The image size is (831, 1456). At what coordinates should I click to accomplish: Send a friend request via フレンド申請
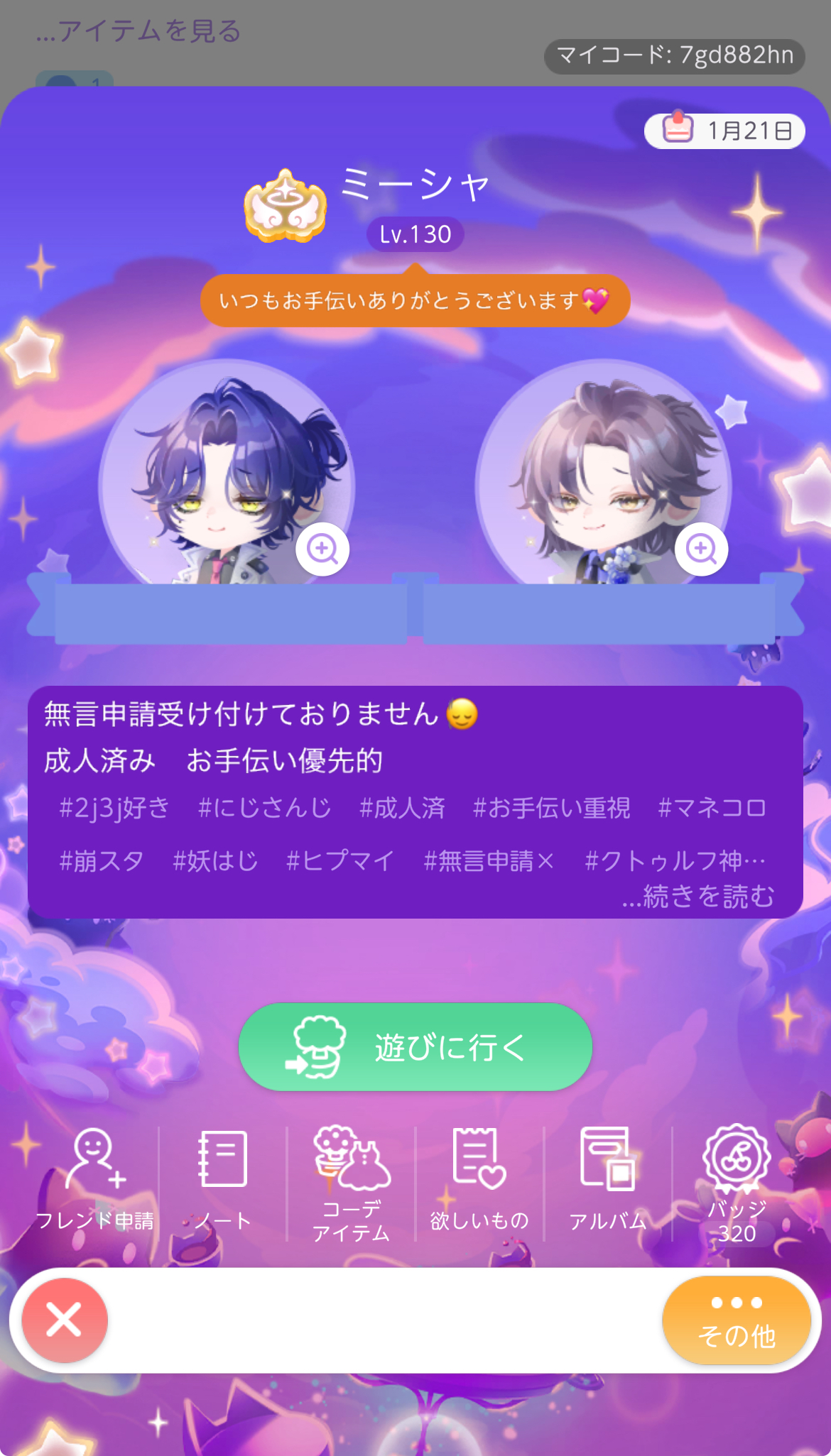95,1179
